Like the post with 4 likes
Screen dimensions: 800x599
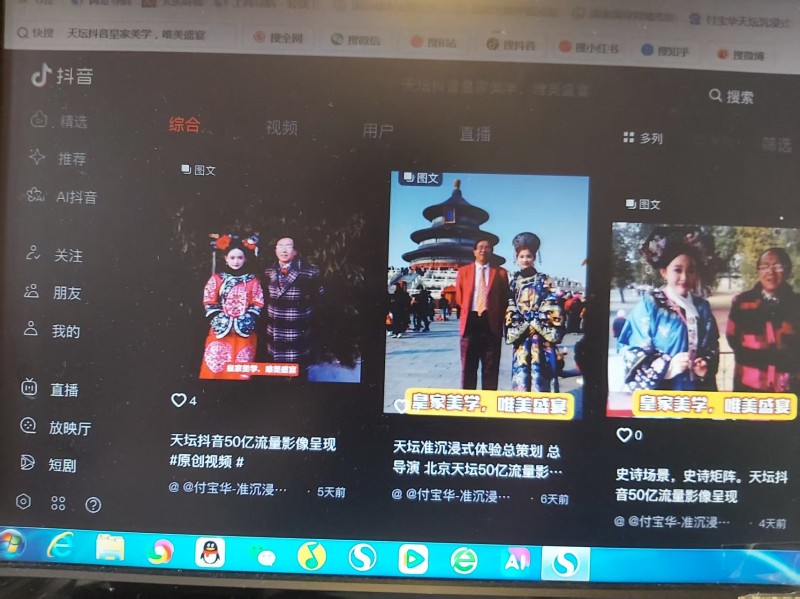[x=179, y=400]
